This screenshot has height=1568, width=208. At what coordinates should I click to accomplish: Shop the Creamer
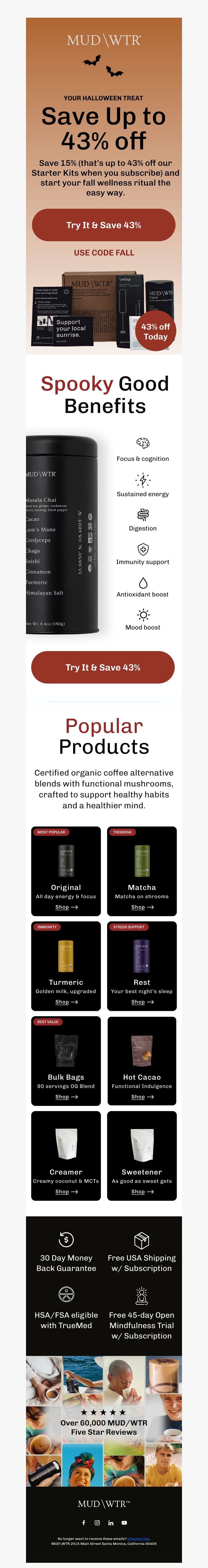(66, 1192)
